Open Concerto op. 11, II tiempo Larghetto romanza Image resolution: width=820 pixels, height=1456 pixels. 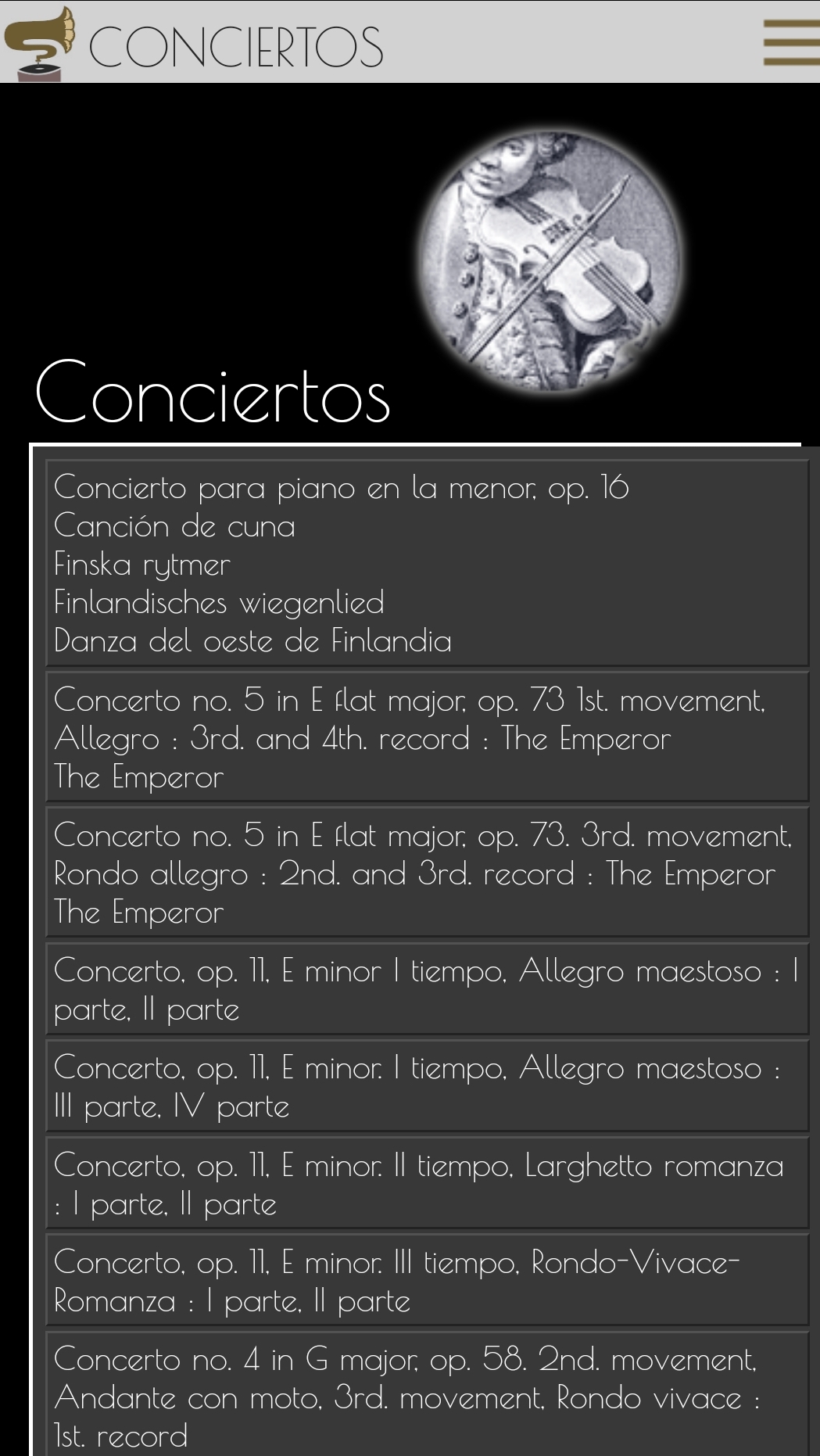427,1184
